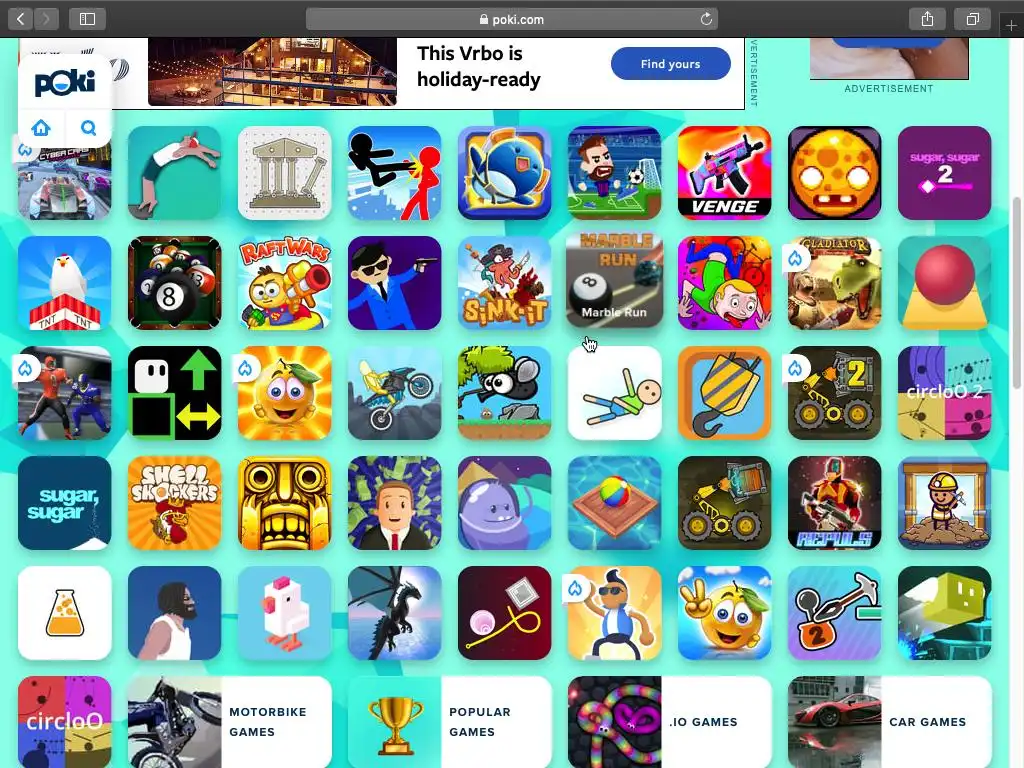Image resolution: width=1024 pixels, height=768 pixels.
Task: Open circloO 2 game
Action: pyautogui.click(x=944, y=393)
